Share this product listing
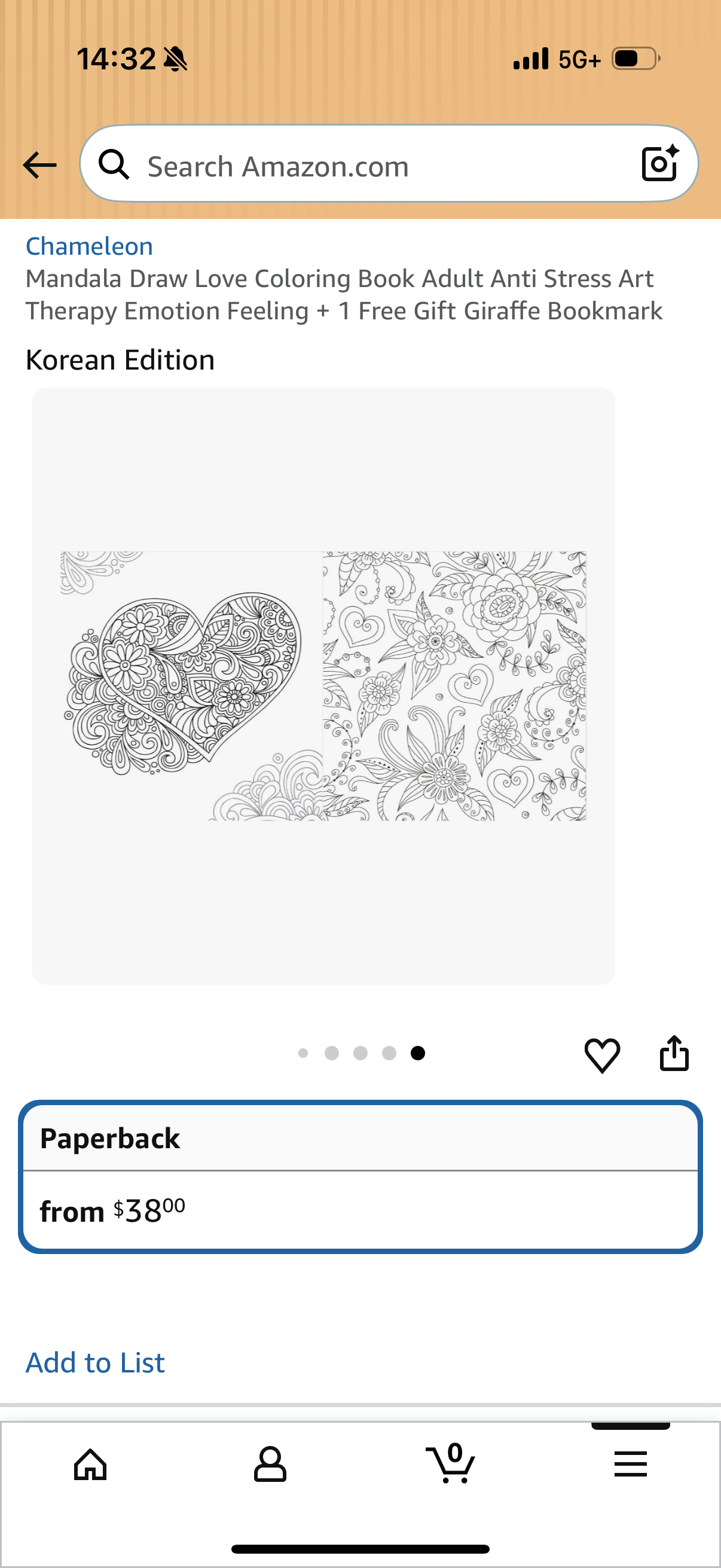The width and height of the screenshot is (721, 1568). click(674, 1053)
